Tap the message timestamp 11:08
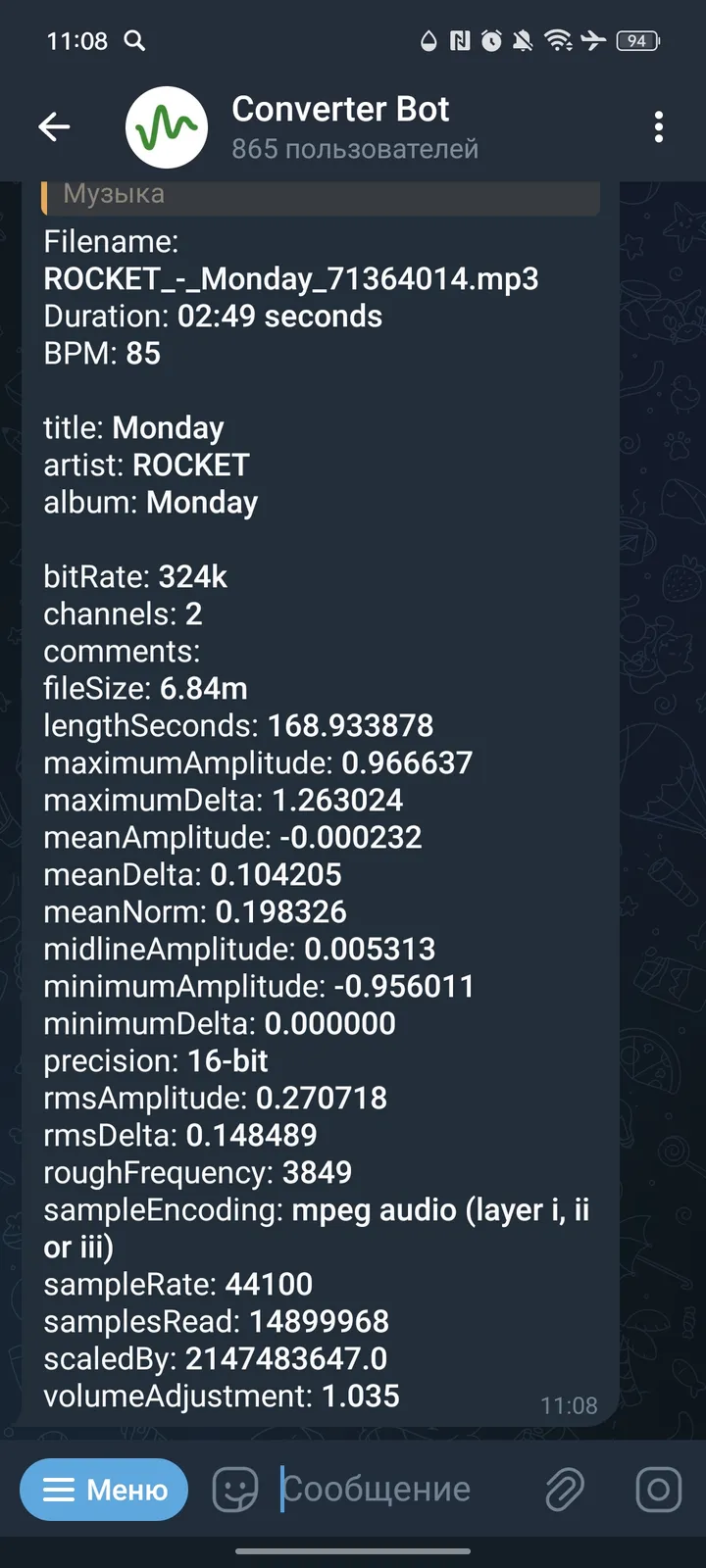This screenshot has width=706, height=1568. click(x=570, y=1404)
